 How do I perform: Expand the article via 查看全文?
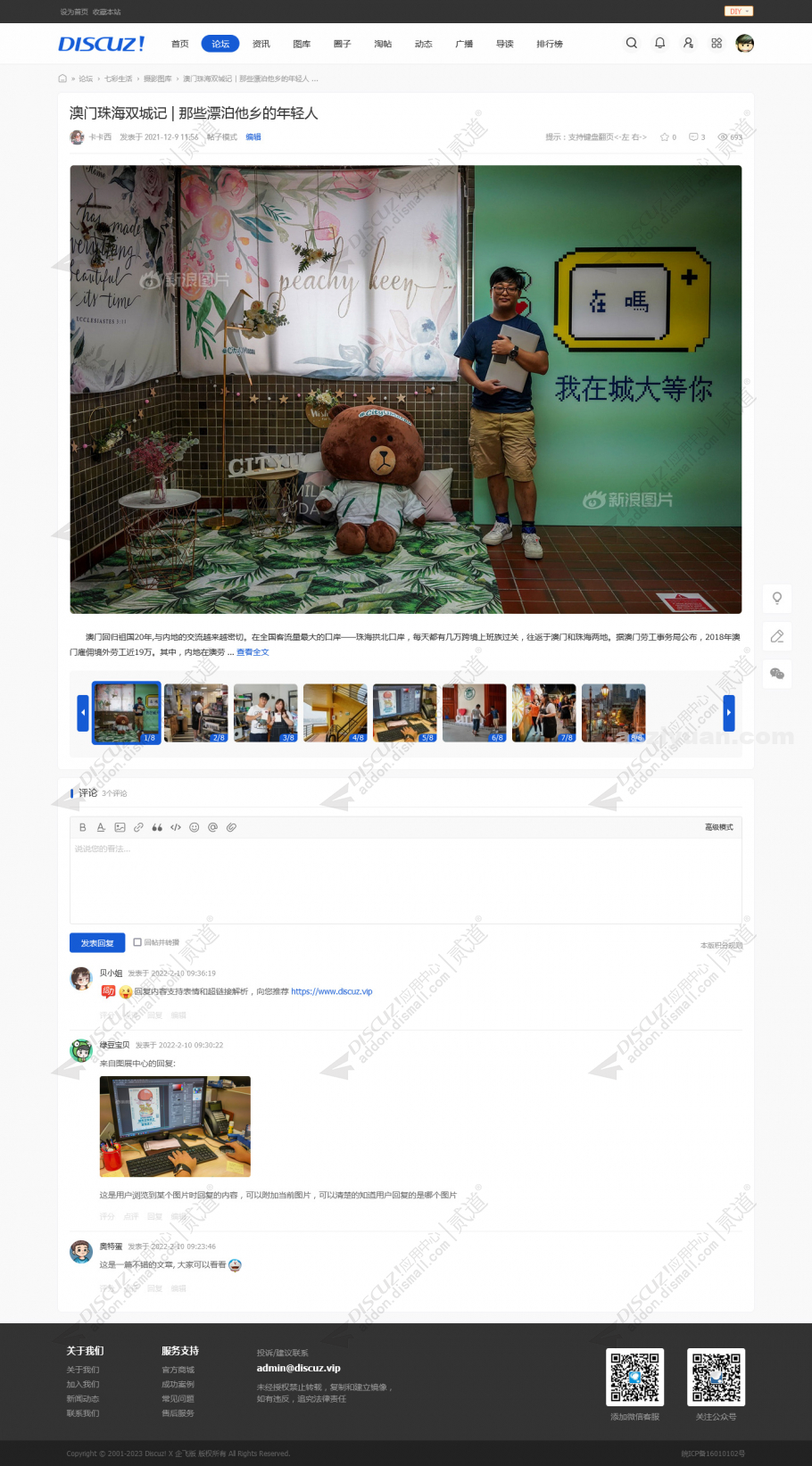(253, 652)
